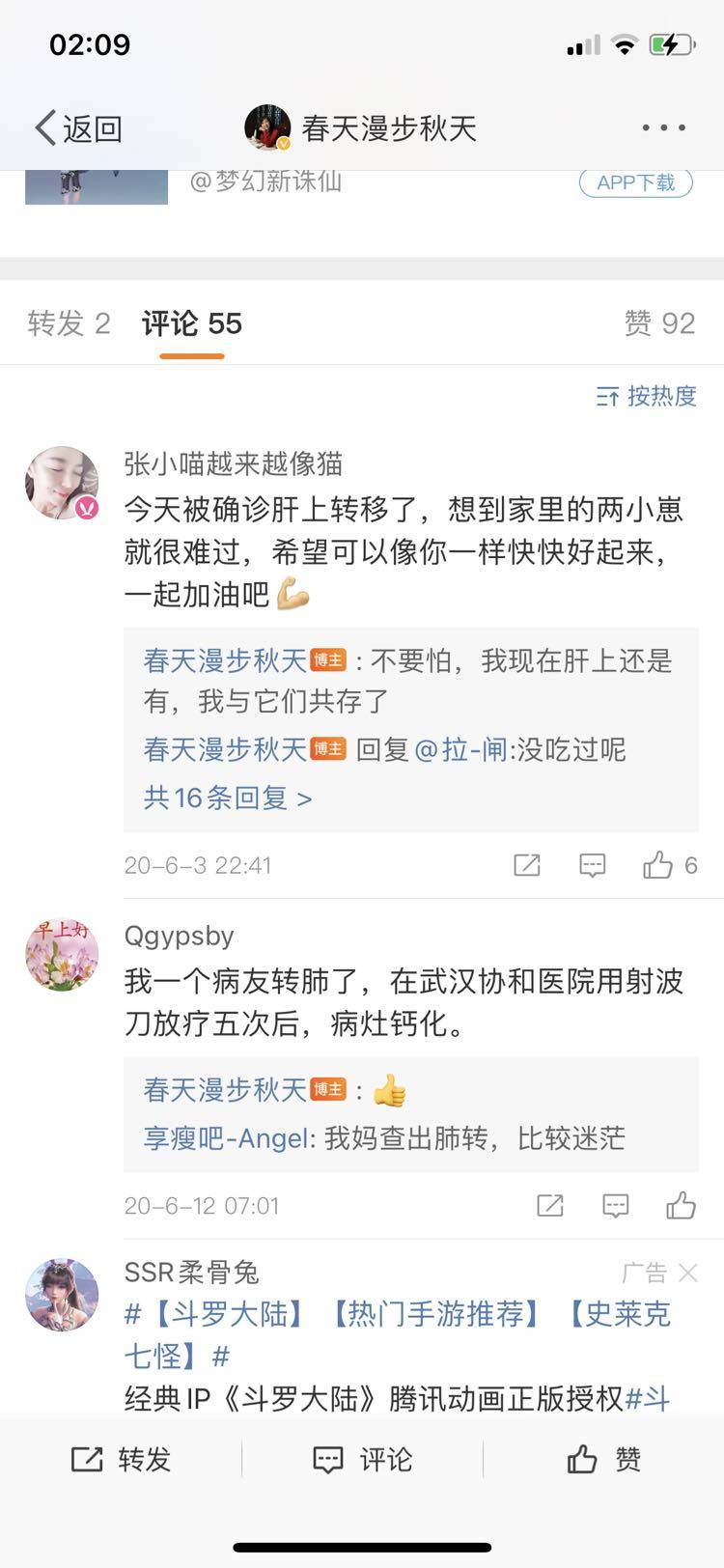724x1568 pixels.
Task: Reply to 张小喵越来越像猫's comment
Action: click(x=592, y=865)
